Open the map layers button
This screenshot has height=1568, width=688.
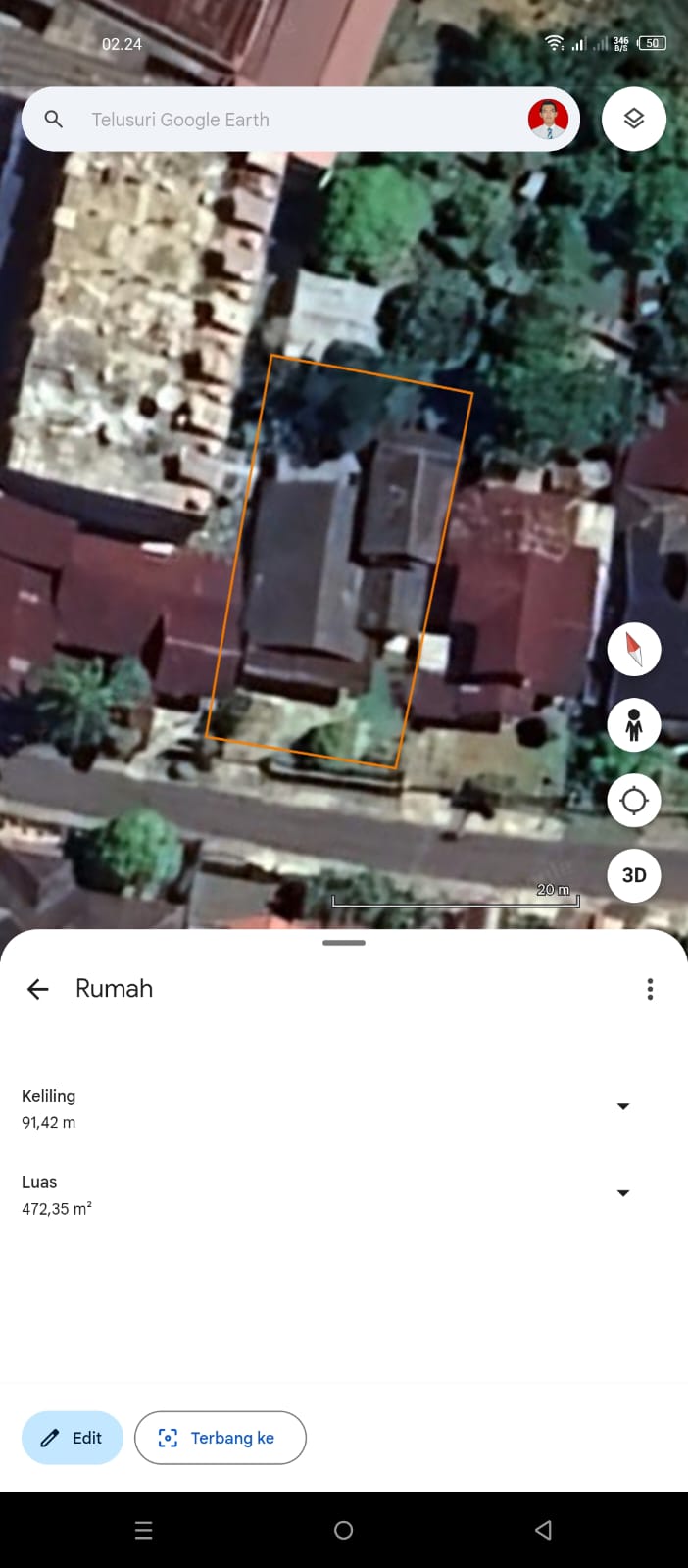(x=634, y=120)
